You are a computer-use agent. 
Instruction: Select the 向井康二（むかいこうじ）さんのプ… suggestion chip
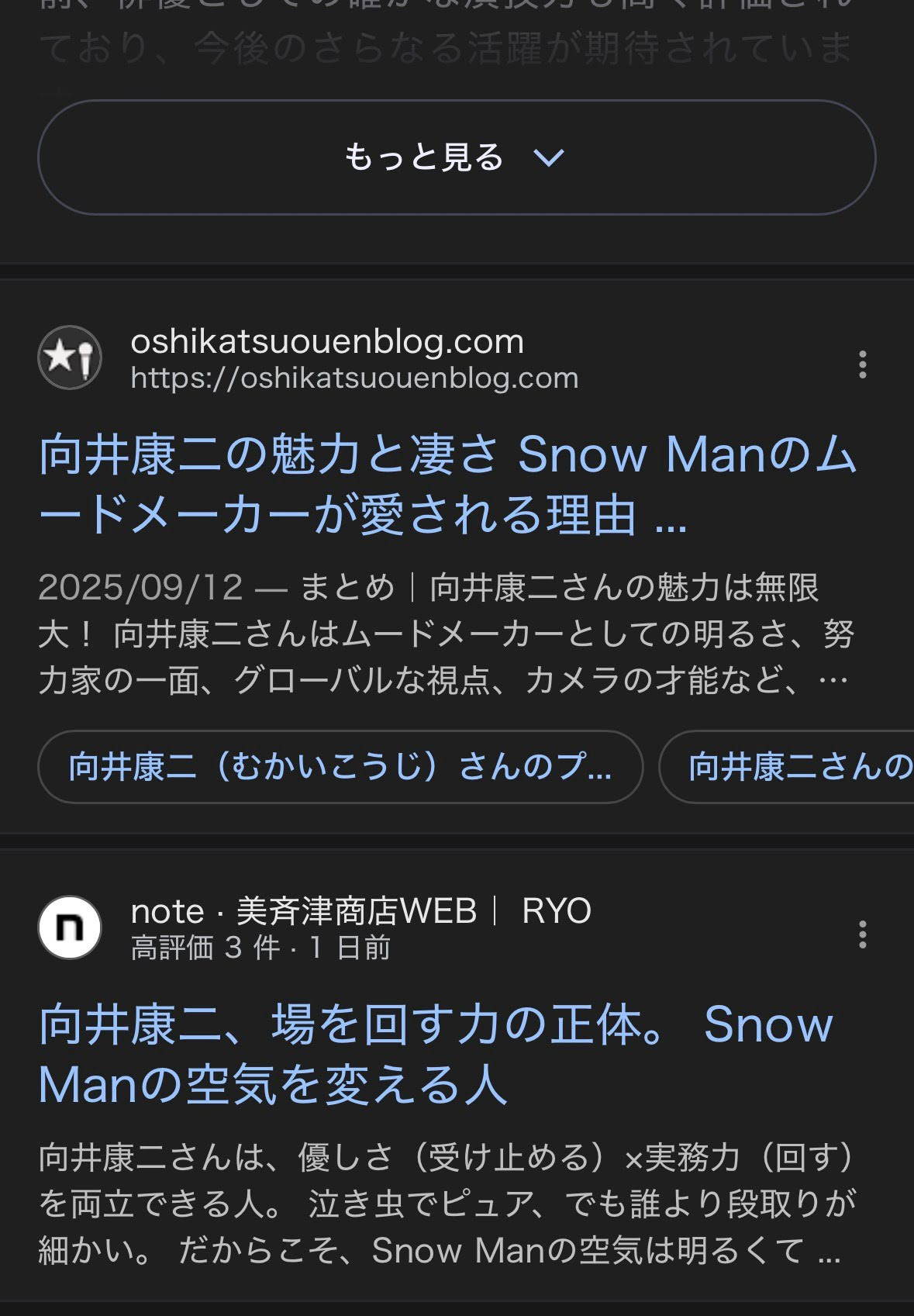click(x=340, y=768)
